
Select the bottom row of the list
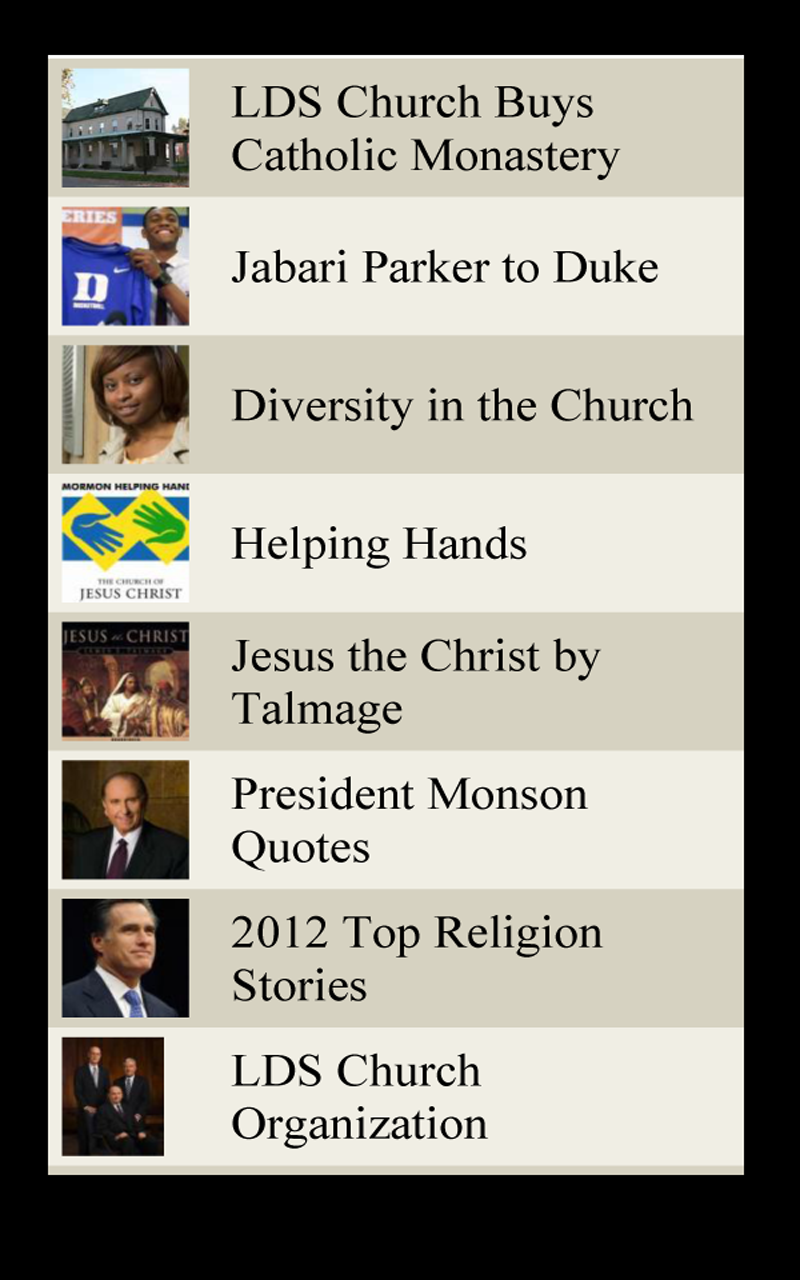[400, 1095]
